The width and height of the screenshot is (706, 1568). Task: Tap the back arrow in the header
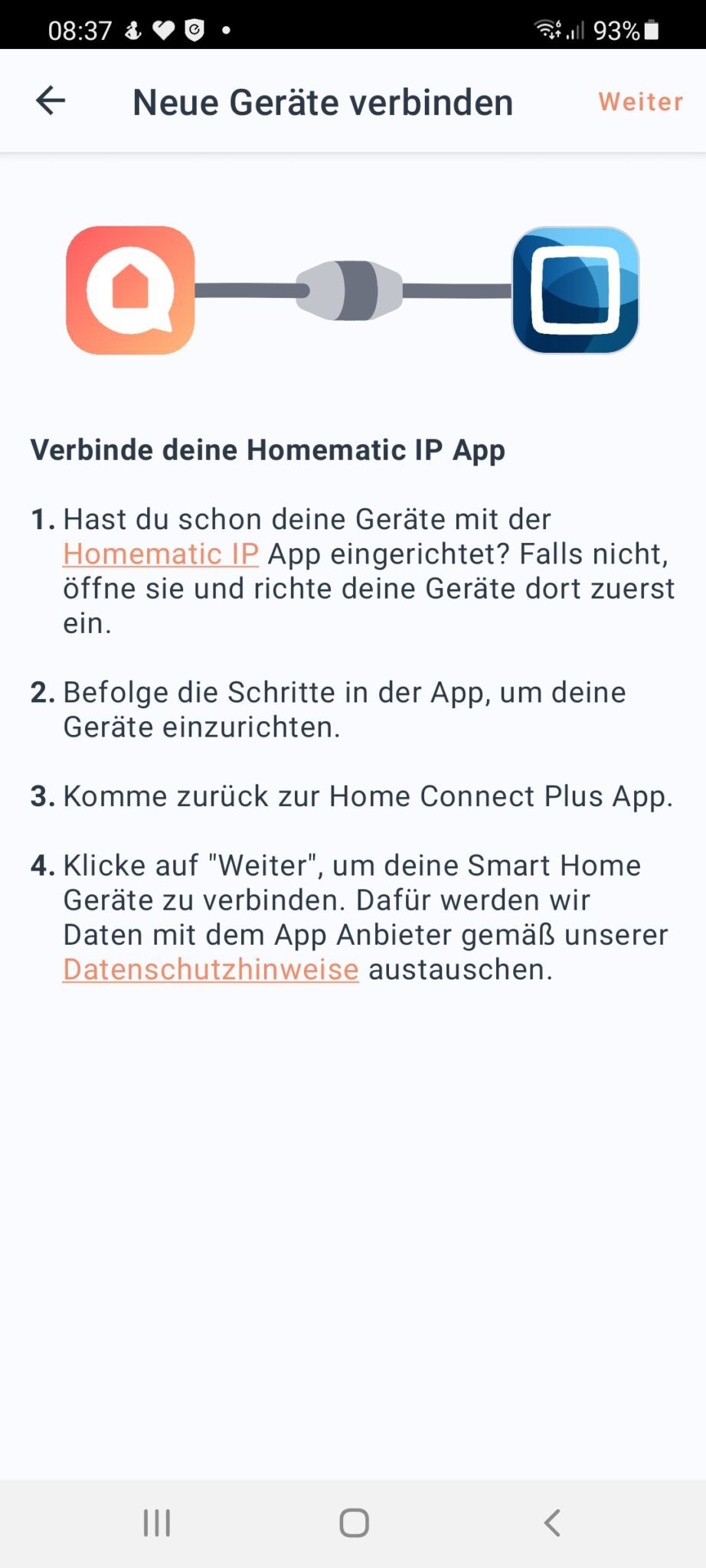click(x=49, y=100)
